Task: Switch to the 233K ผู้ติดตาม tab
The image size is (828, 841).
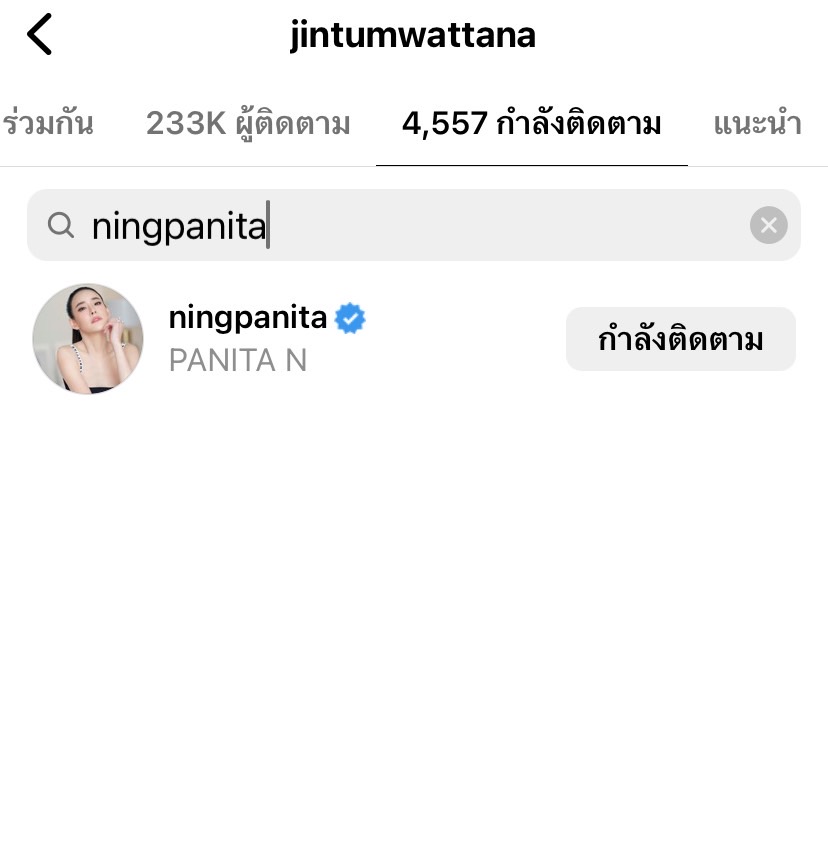Action: tap(248, 125)
